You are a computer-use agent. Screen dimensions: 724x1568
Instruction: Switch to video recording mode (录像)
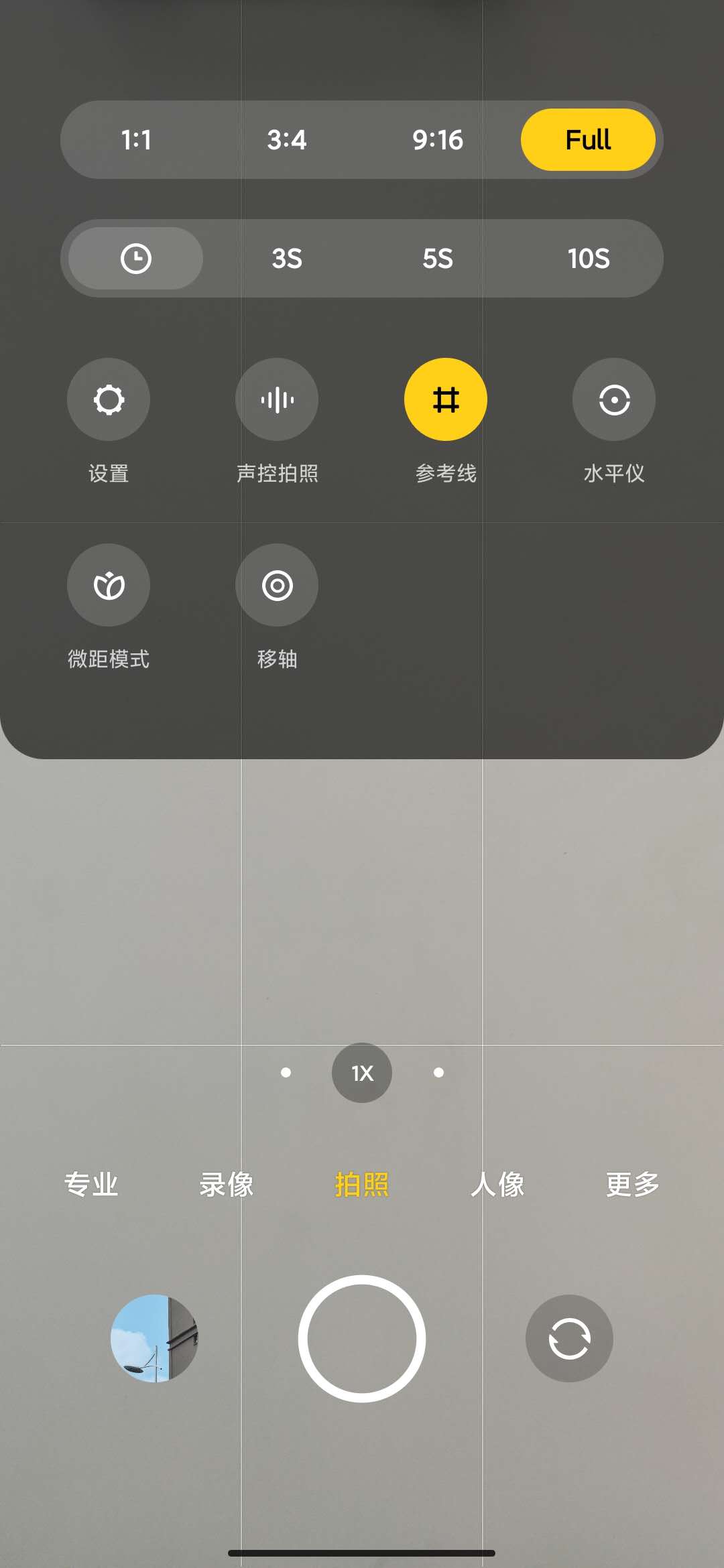(228, 1183)
